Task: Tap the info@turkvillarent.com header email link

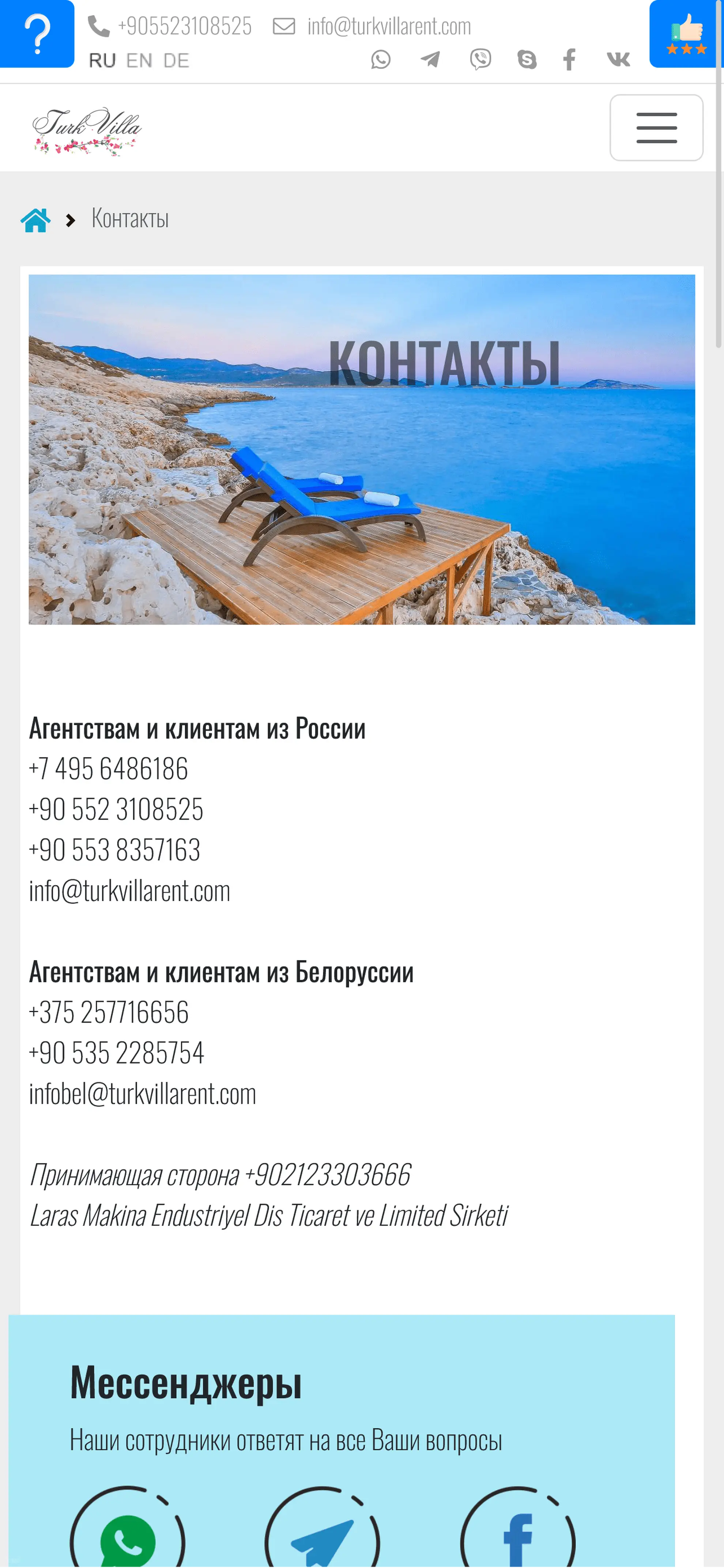Action: pos(372,26)
